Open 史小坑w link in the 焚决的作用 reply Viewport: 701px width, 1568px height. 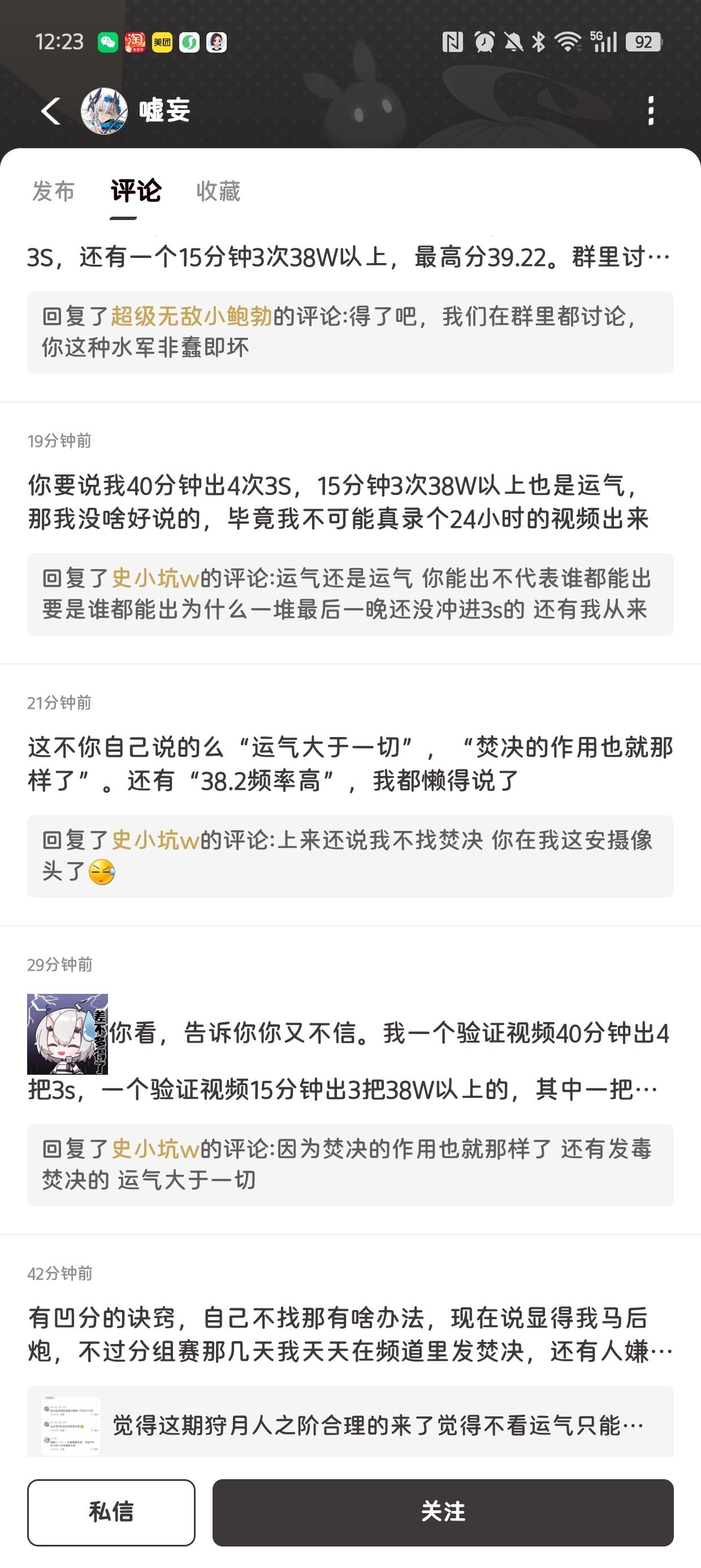pos(155,1149)
